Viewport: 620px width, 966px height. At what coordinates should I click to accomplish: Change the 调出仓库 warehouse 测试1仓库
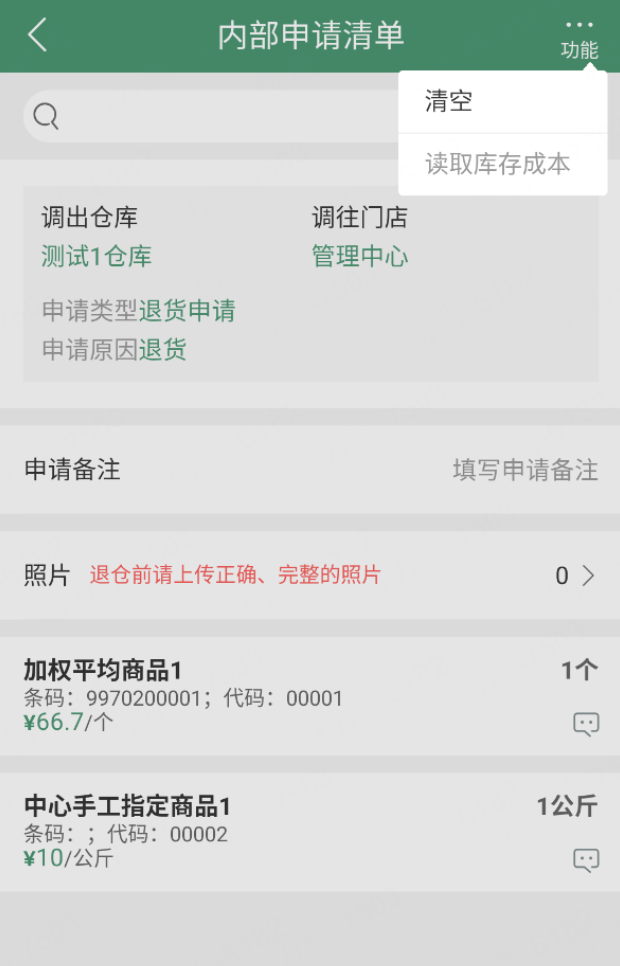click(97, 257)
